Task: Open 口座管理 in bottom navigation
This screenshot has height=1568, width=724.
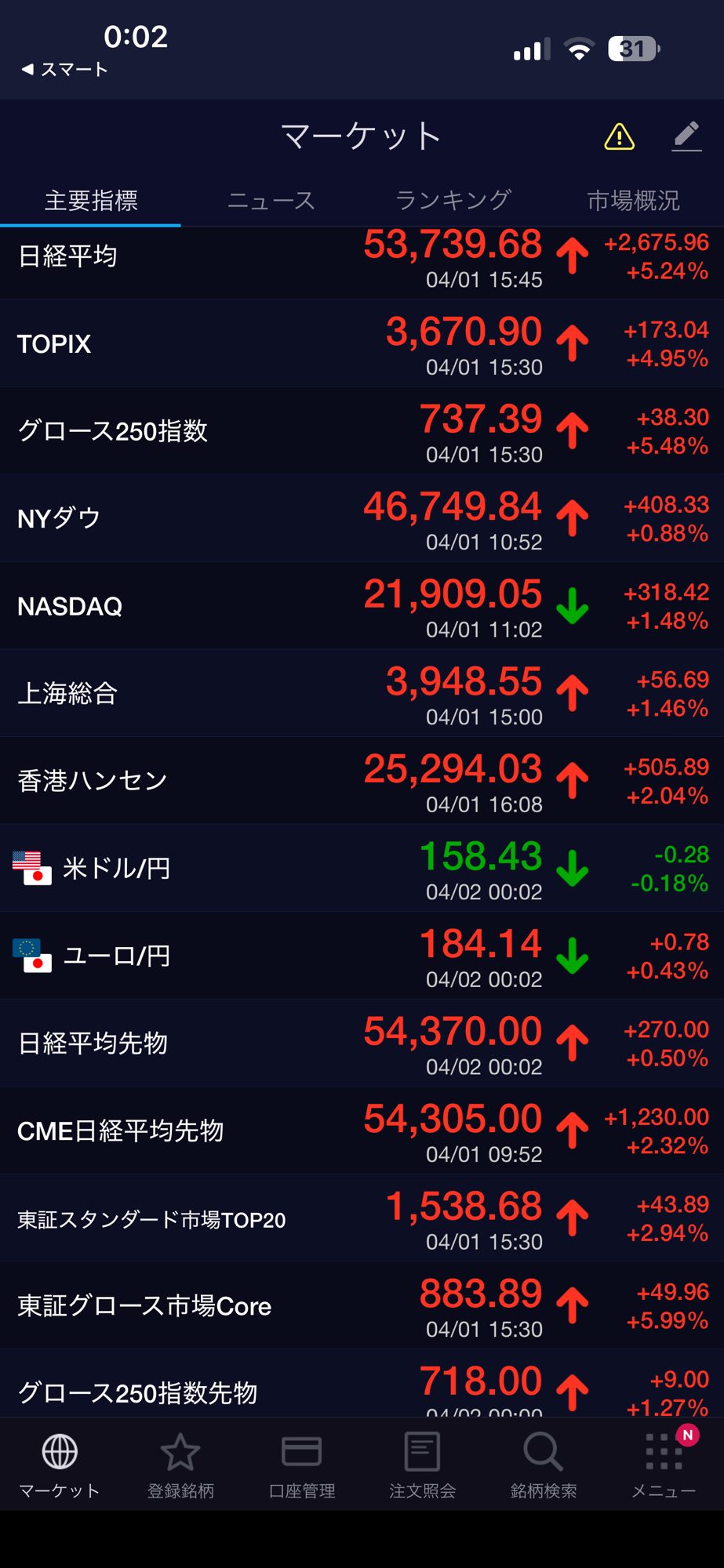Action: [x=302, y=1465]
